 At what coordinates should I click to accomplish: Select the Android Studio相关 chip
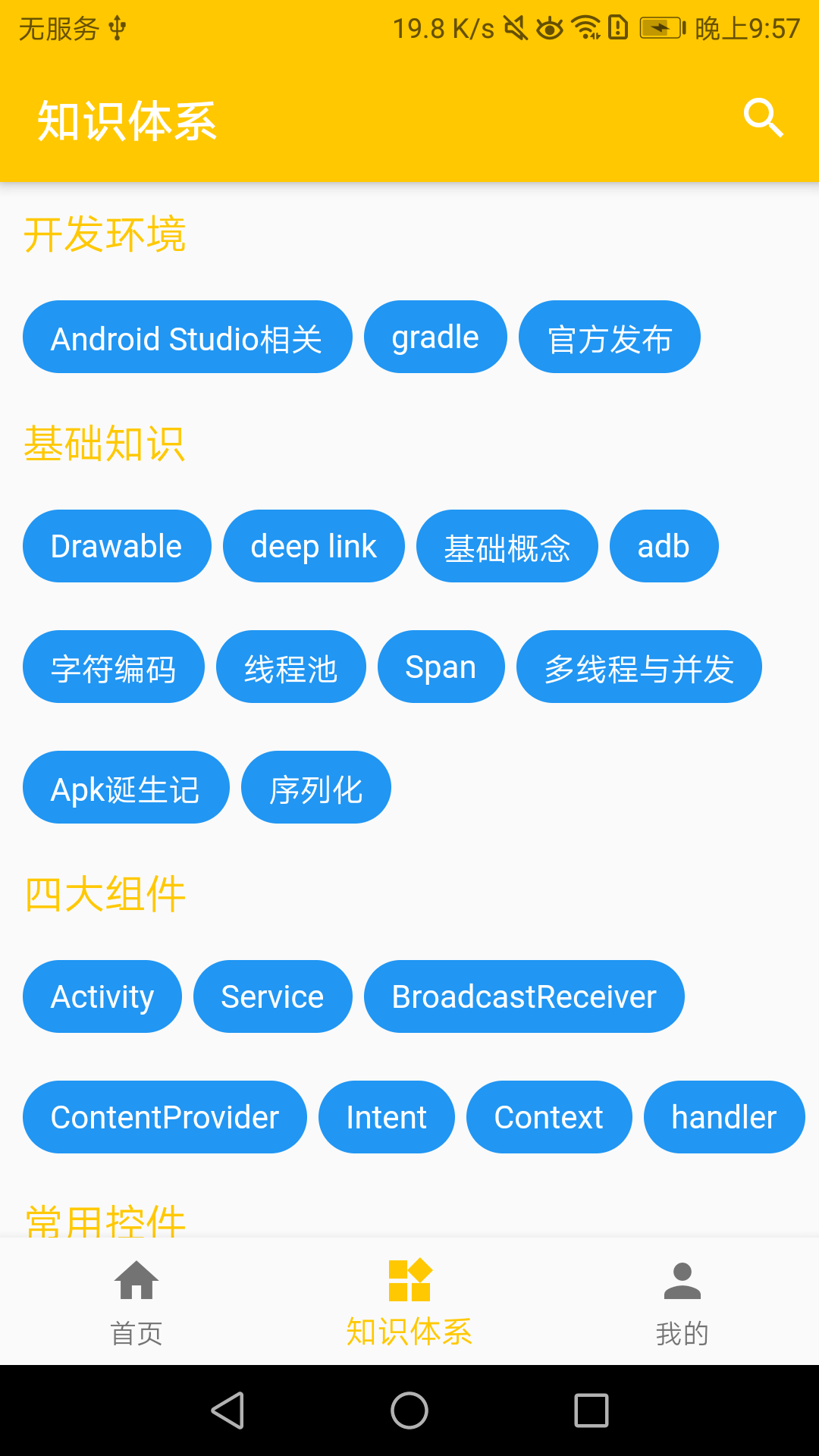click(187, 337)
